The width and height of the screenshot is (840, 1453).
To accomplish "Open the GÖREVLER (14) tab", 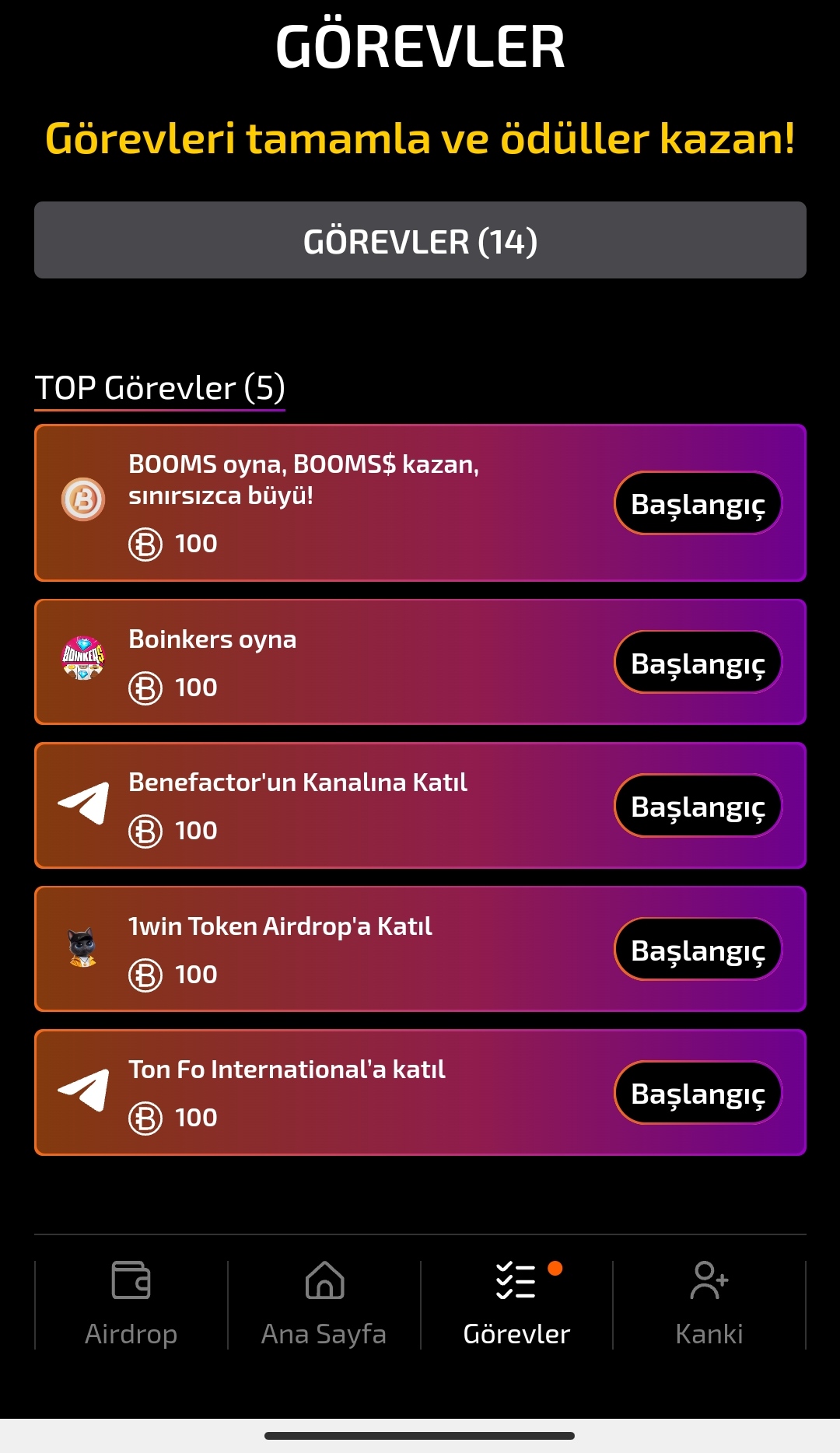I will point(420,240).
